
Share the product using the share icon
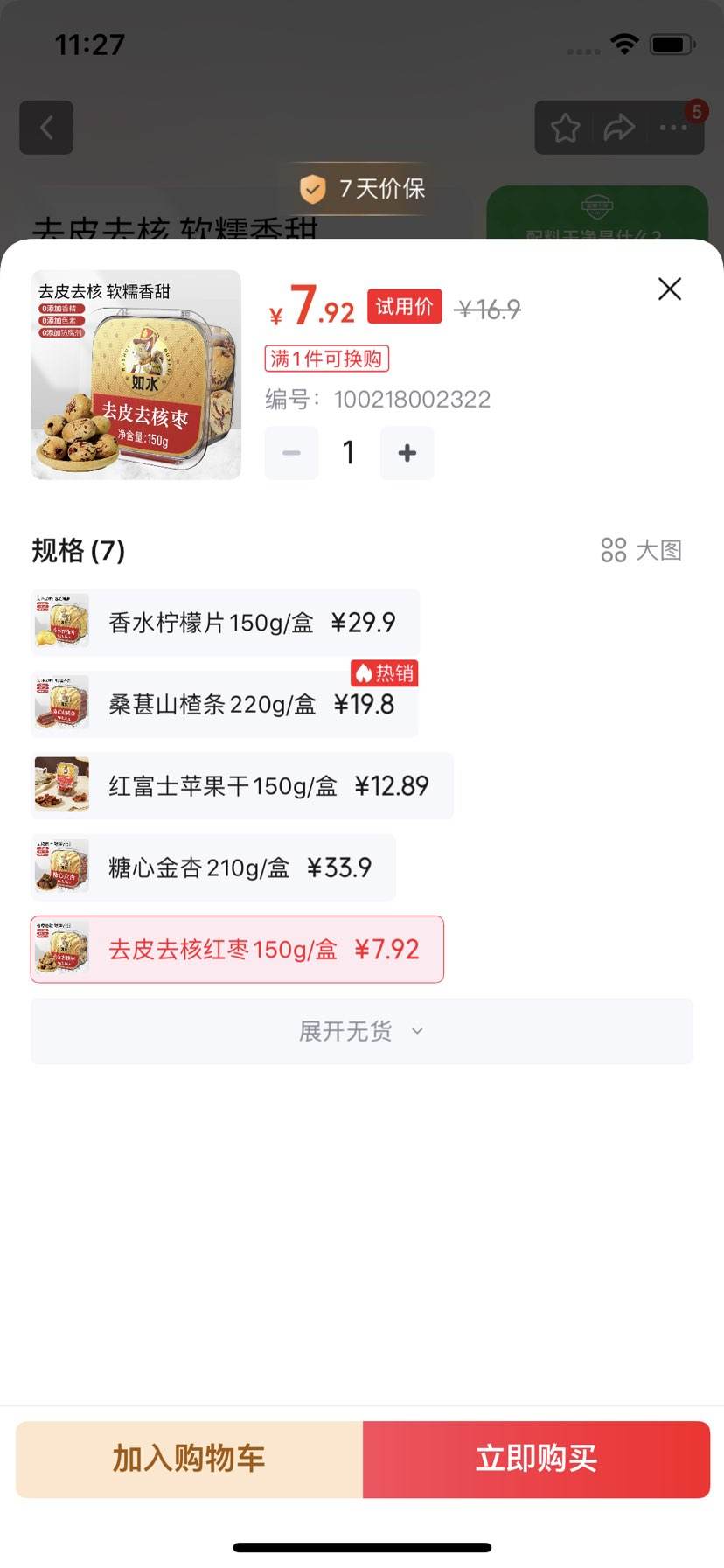pos(619,128)
